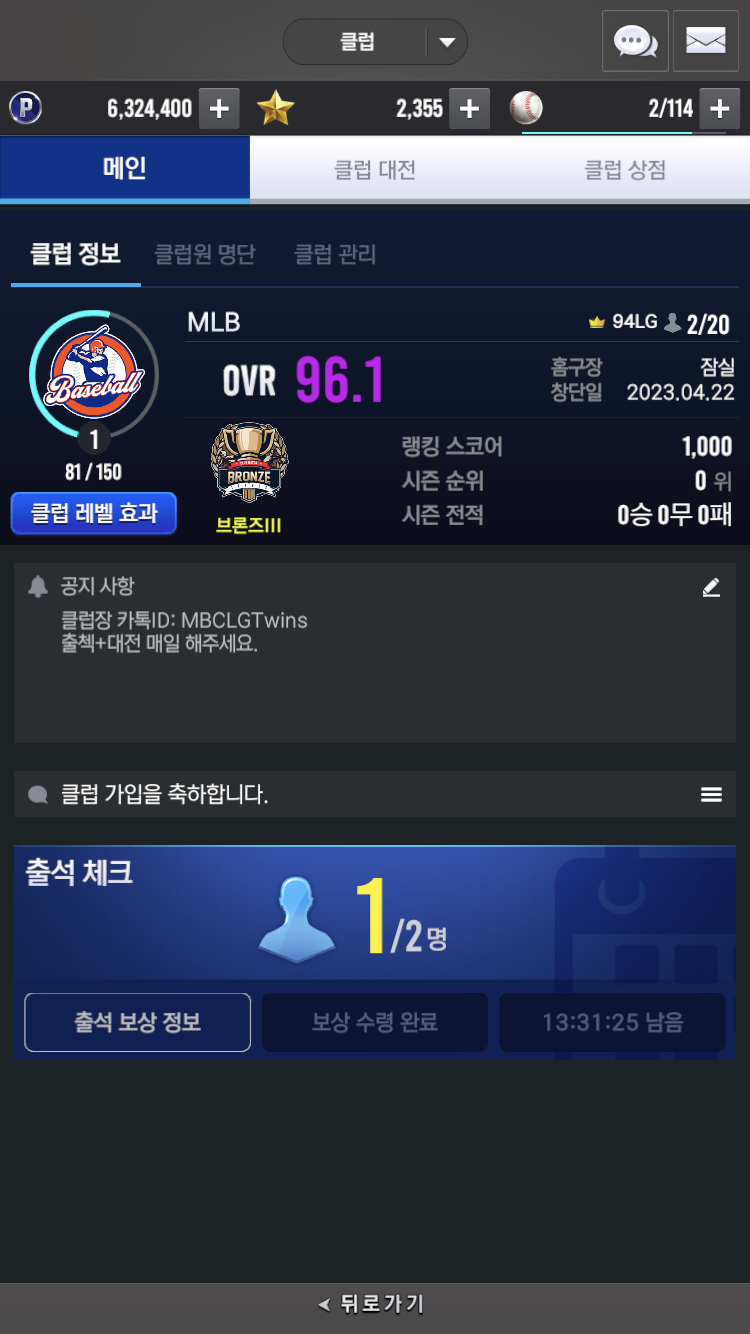The image size is (750, 1334).
Task: Switch to the 클럽 상점 tab
Action: pos(625,169)
